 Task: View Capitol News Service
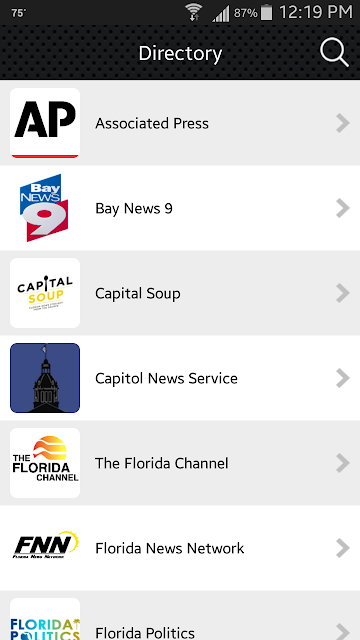[180, 378]
